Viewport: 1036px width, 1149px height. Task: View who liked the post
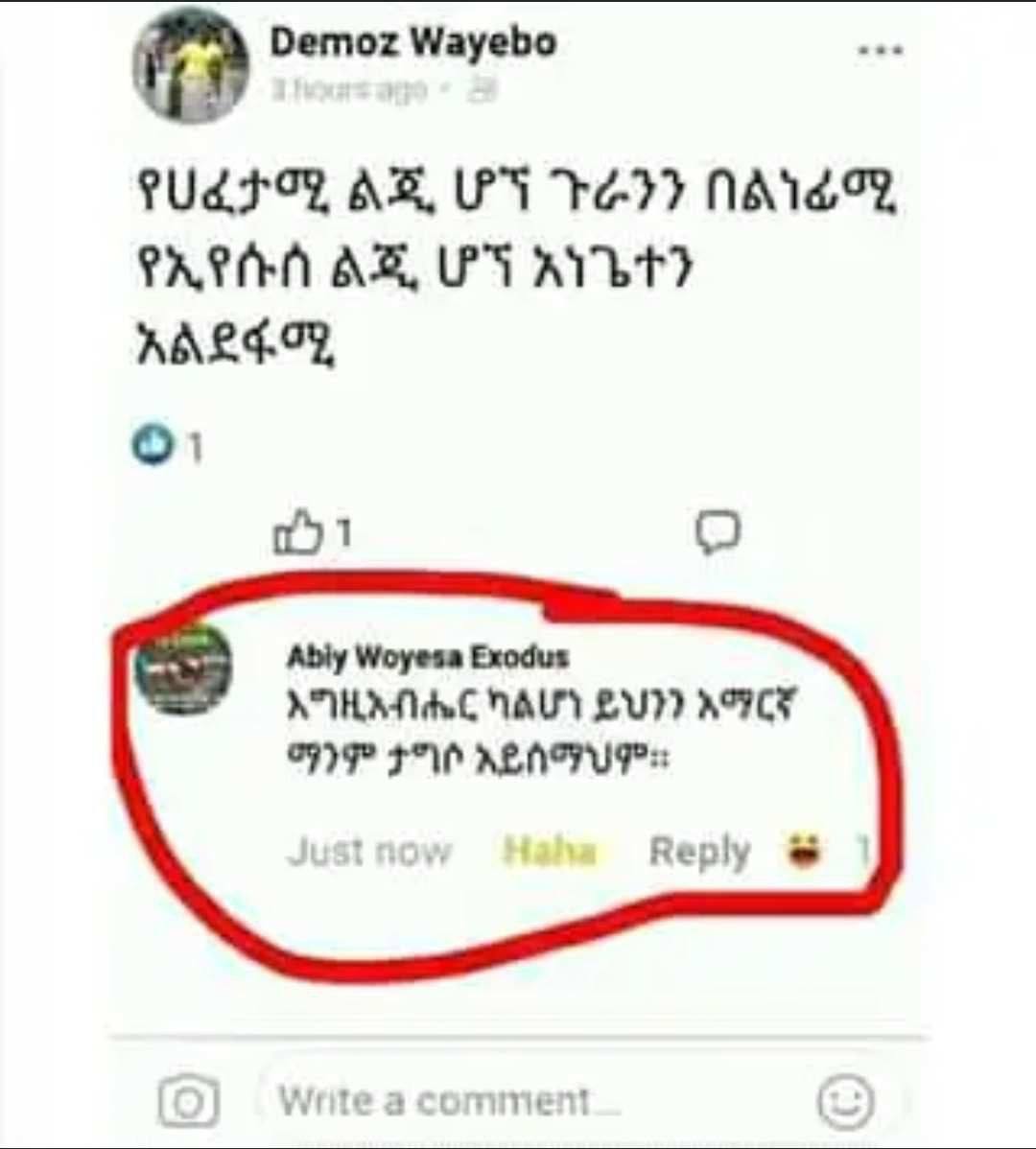166,446
